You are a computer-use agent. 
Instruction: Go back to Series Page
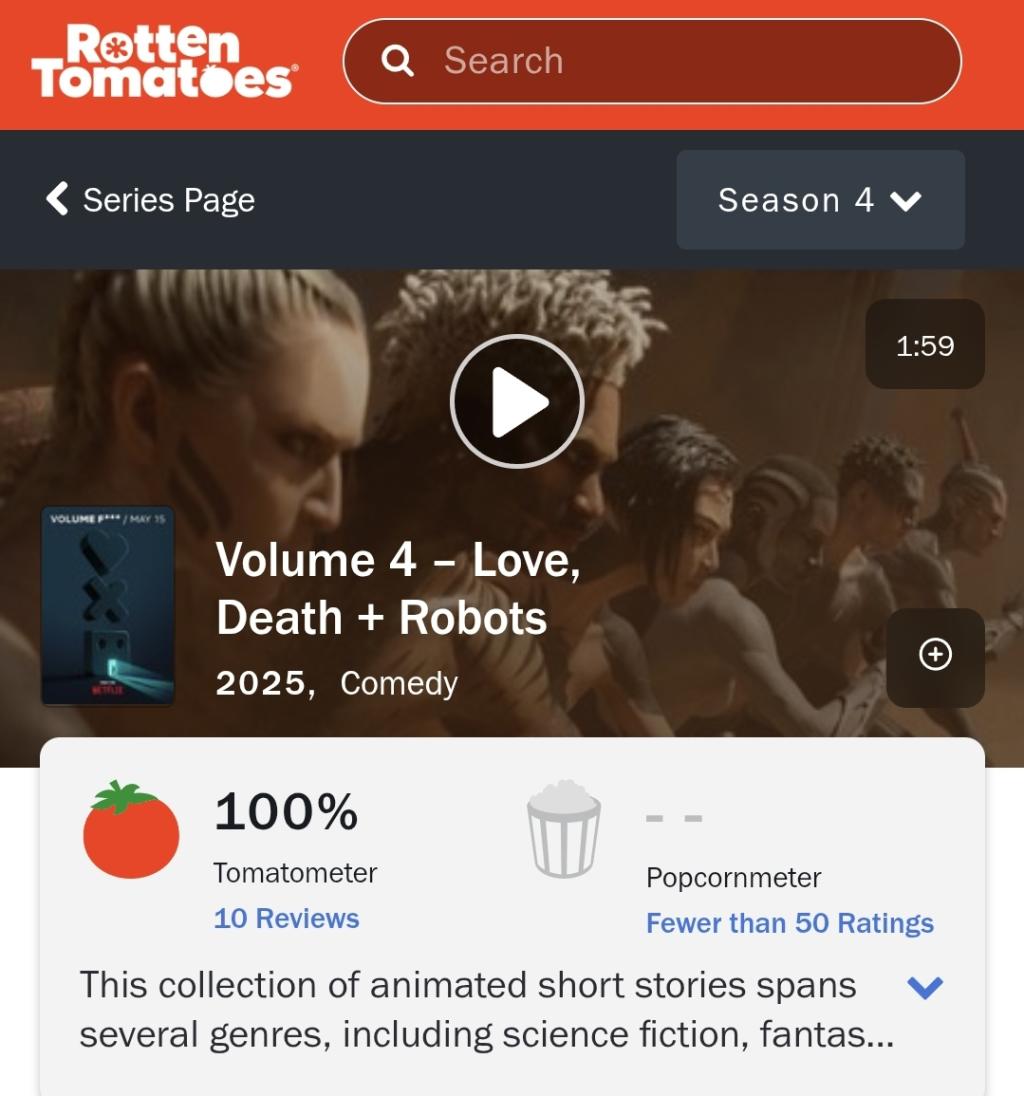151,200
